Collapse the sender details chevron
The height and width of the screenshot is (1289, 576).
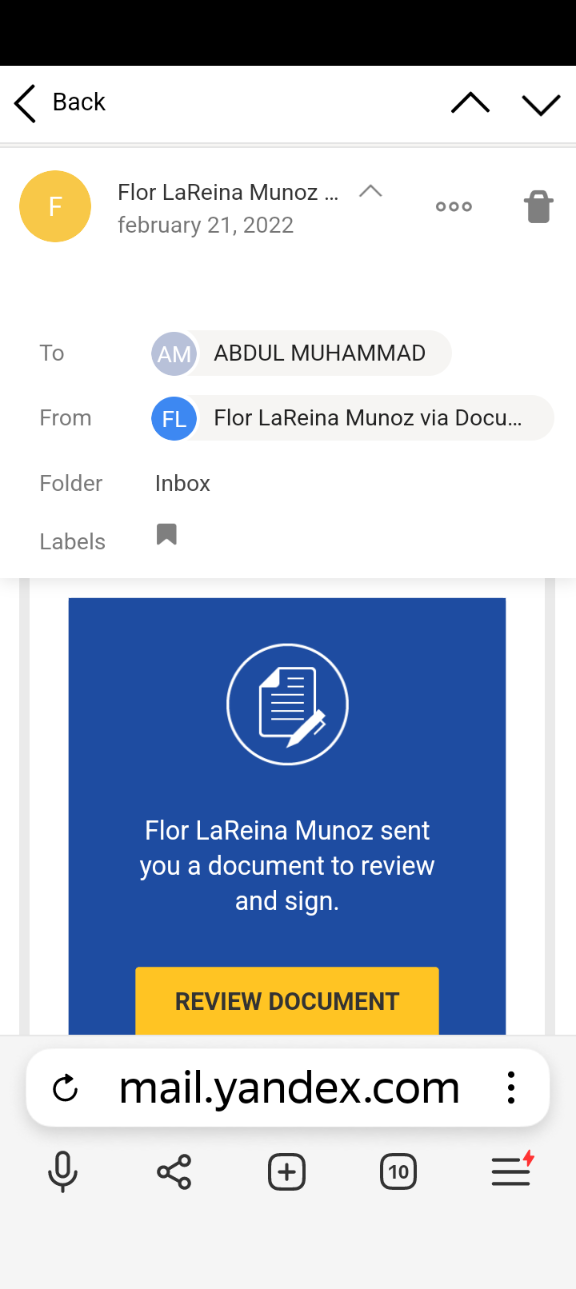371,191
